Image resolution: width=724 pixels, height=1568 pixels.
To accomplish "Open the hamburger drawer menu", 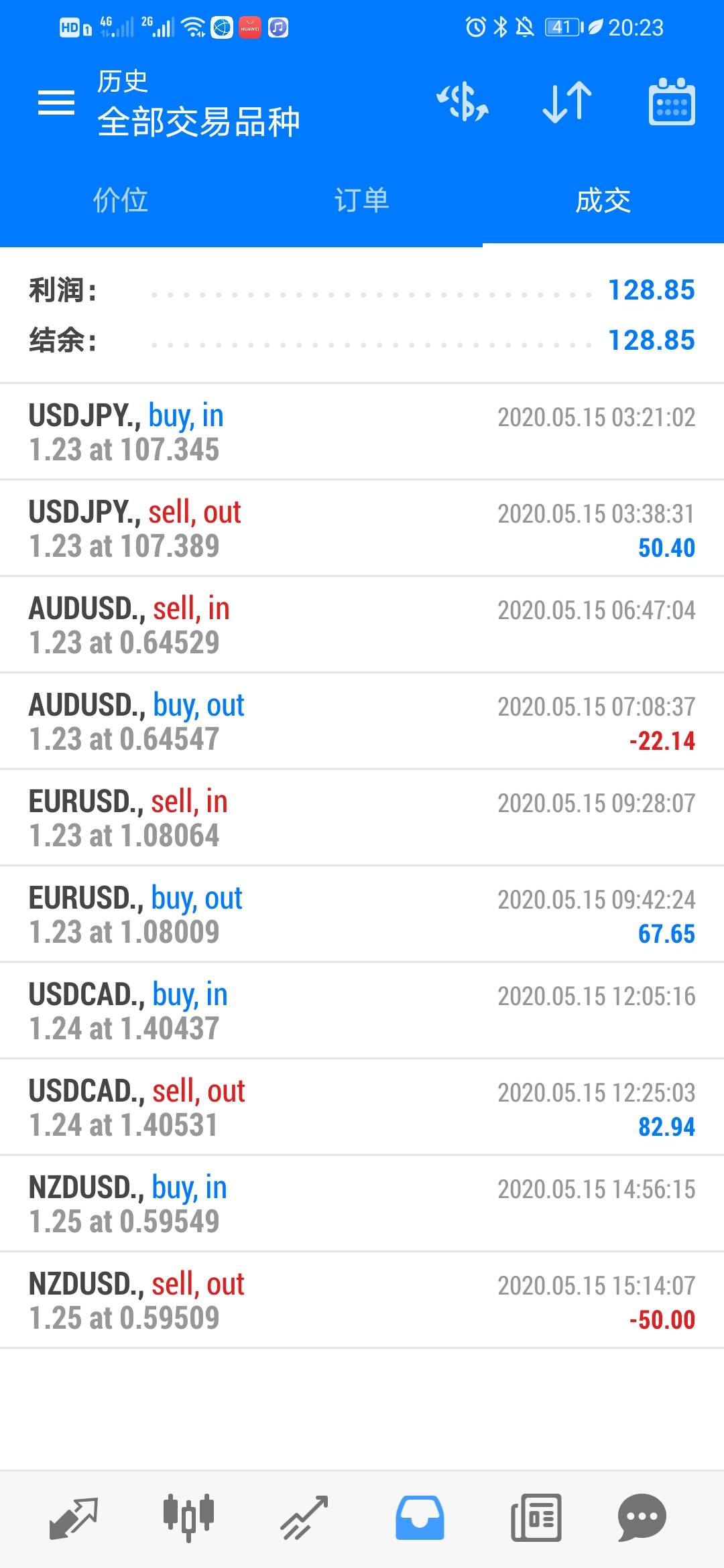I will click(x=56, y=103).
